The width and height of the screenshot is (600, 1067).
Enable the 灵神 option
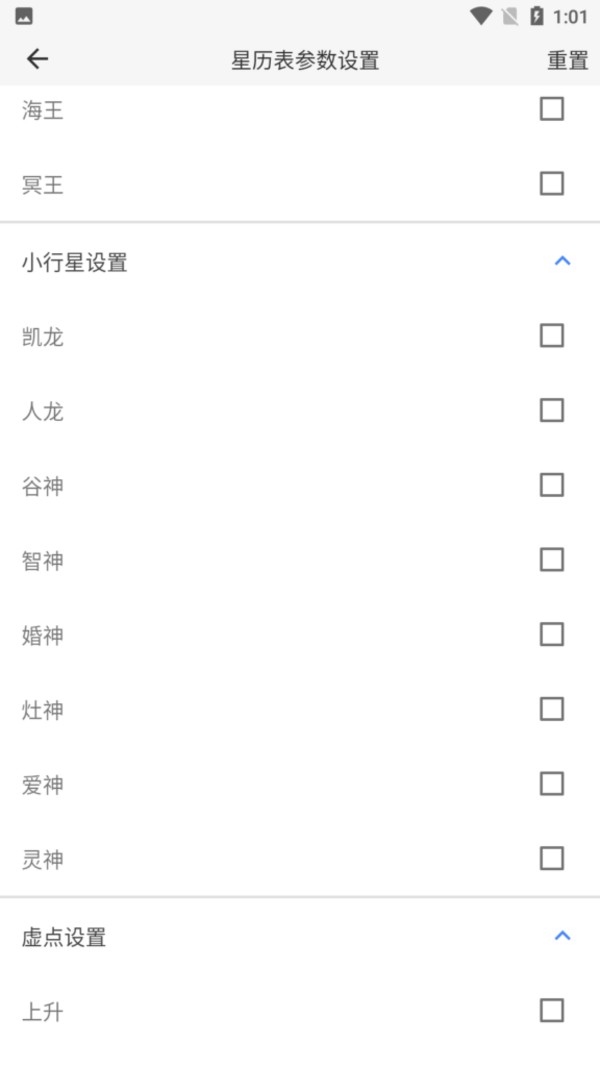click(x=551, y=858)
